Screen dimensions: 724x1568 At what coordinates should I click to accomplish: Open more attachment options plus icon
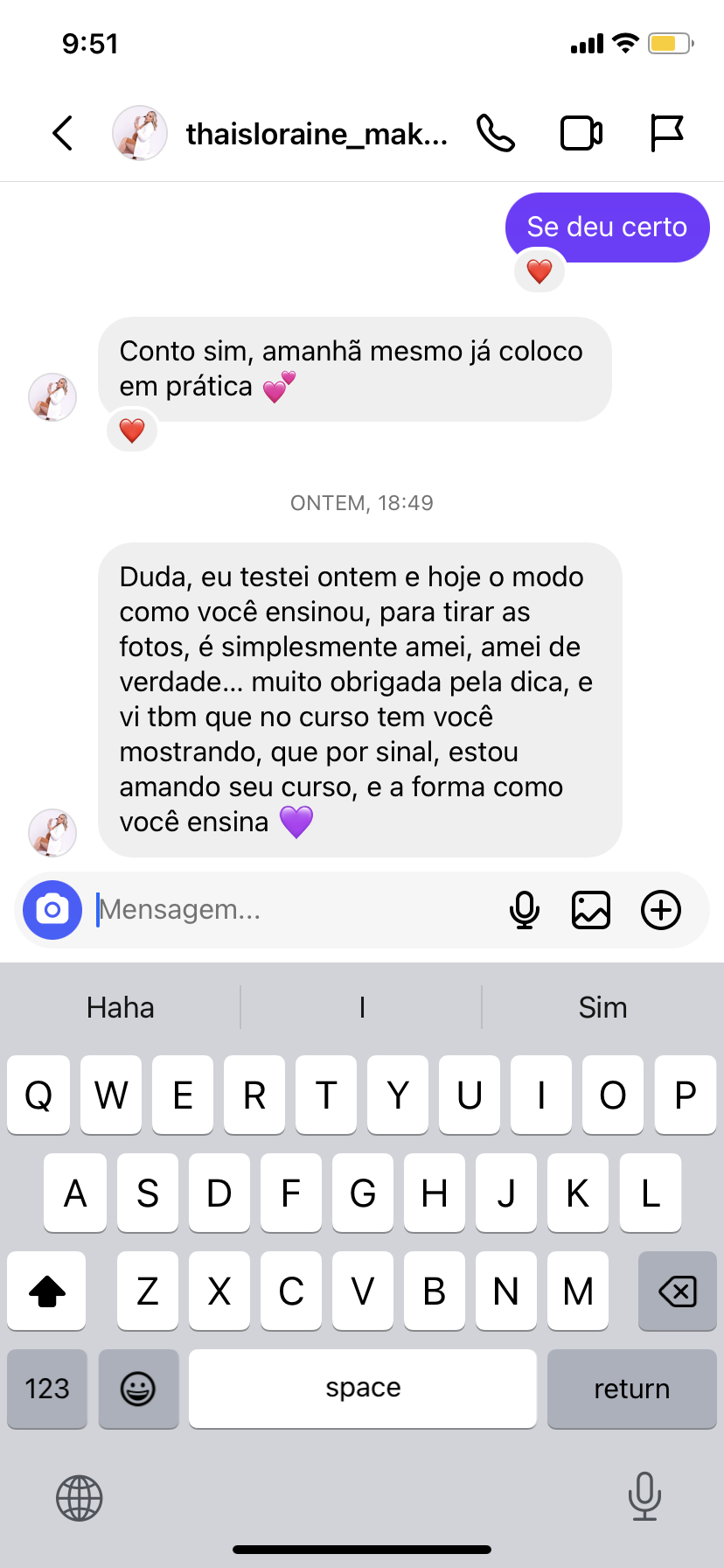coord(661,910)
